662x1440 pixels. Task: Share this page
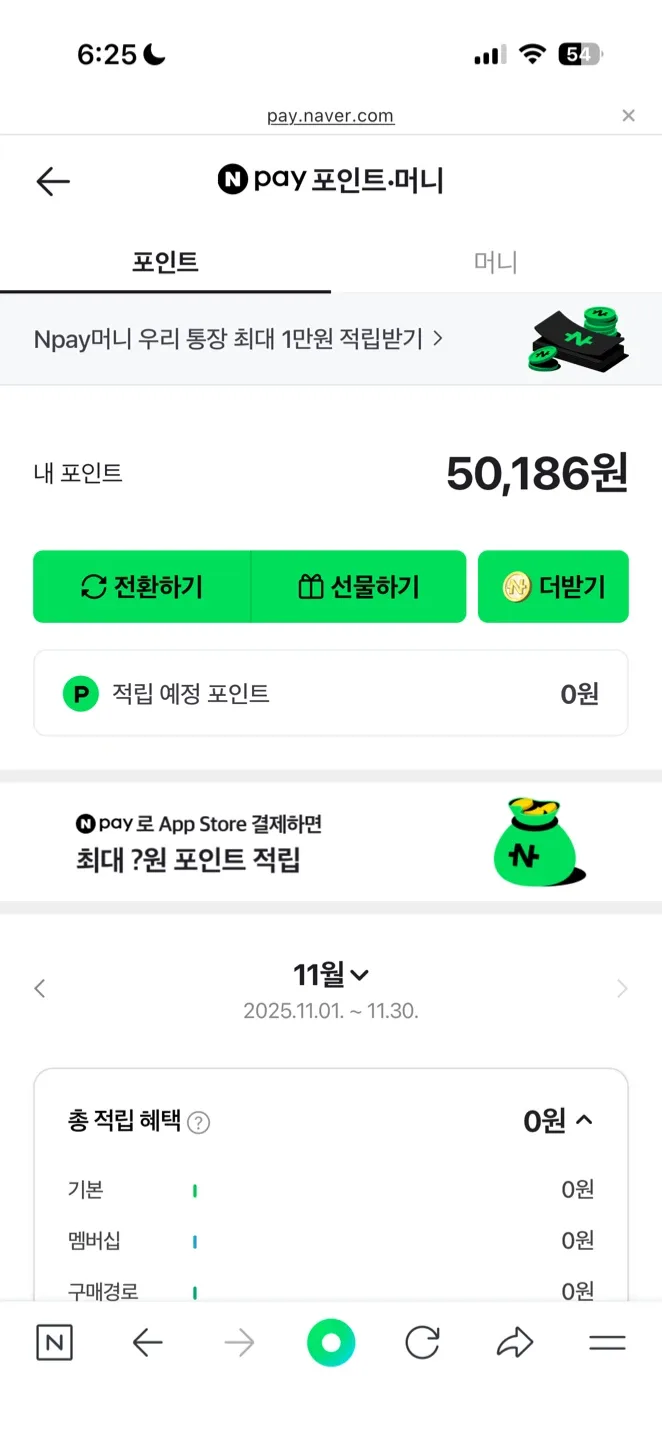pyautogui.click(x=514, y=1343)
